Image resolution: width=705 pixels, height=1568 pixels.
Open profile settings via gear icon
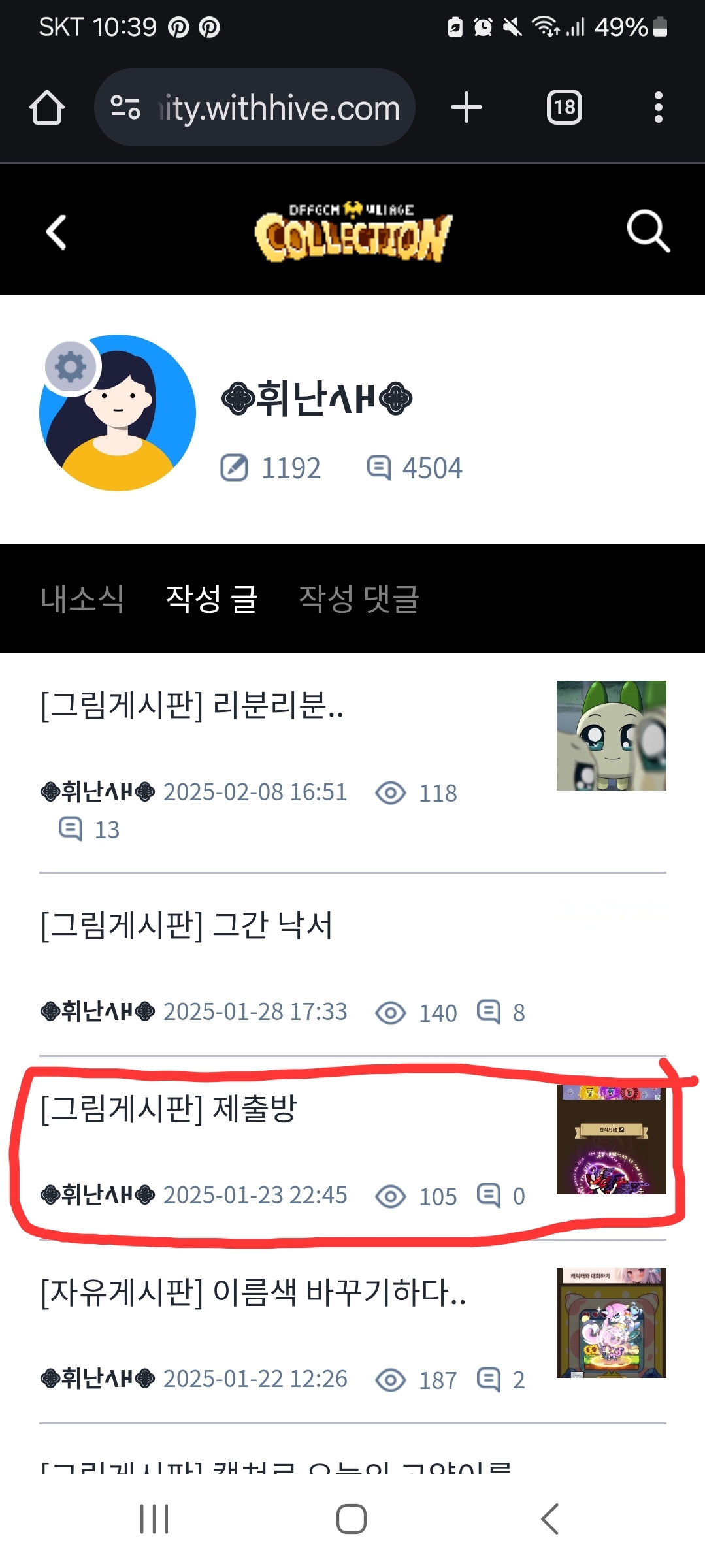[71, 367]
